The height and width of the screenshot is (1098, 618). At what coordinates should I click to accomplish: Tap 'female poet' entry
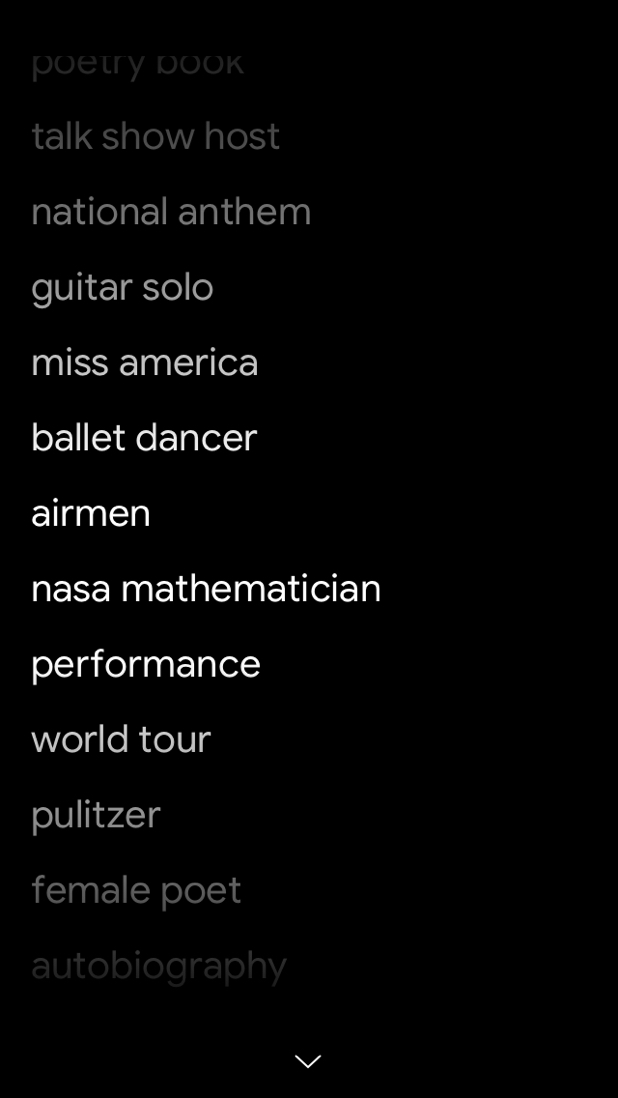136,890
